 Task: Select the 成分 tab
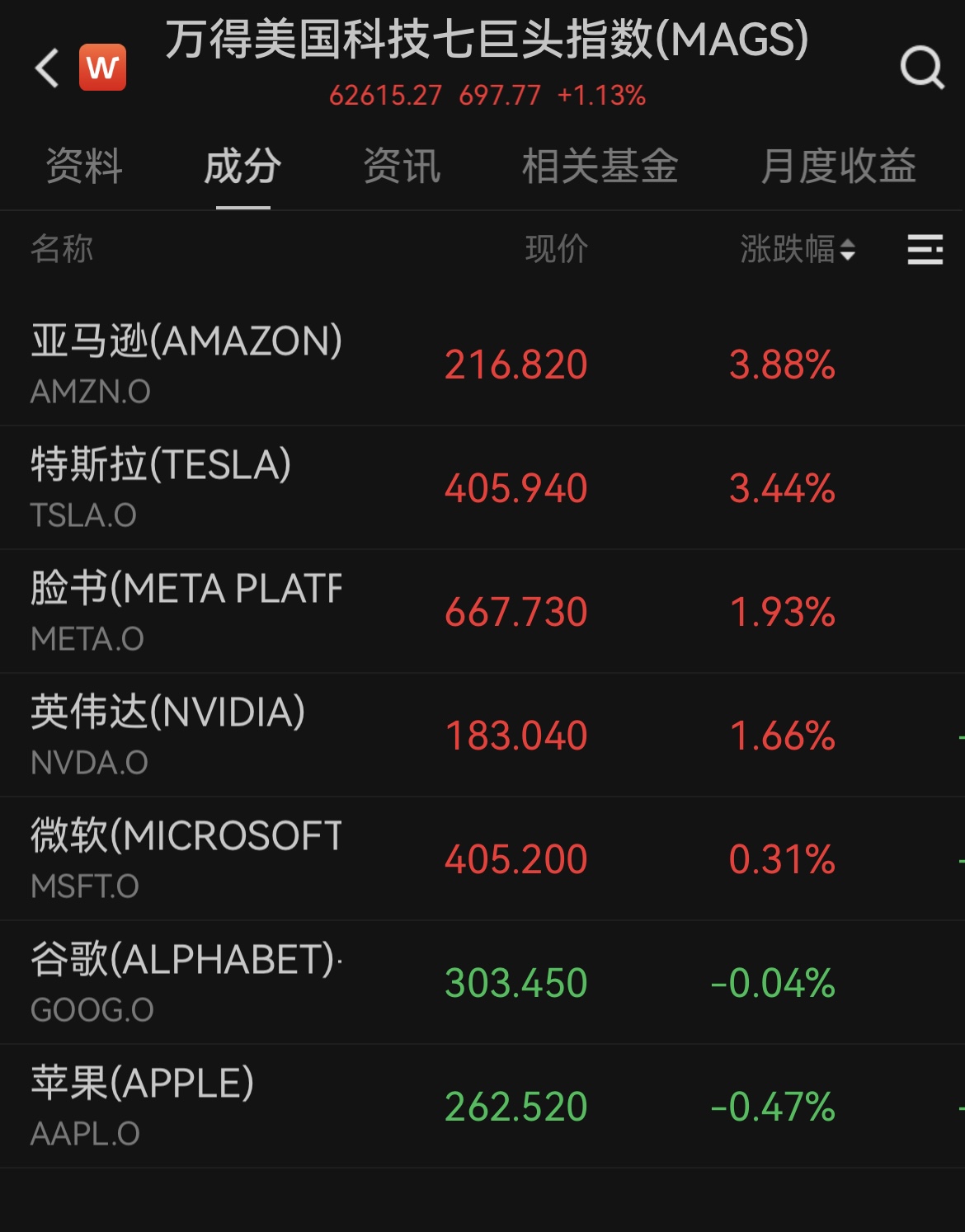[242, 167]
